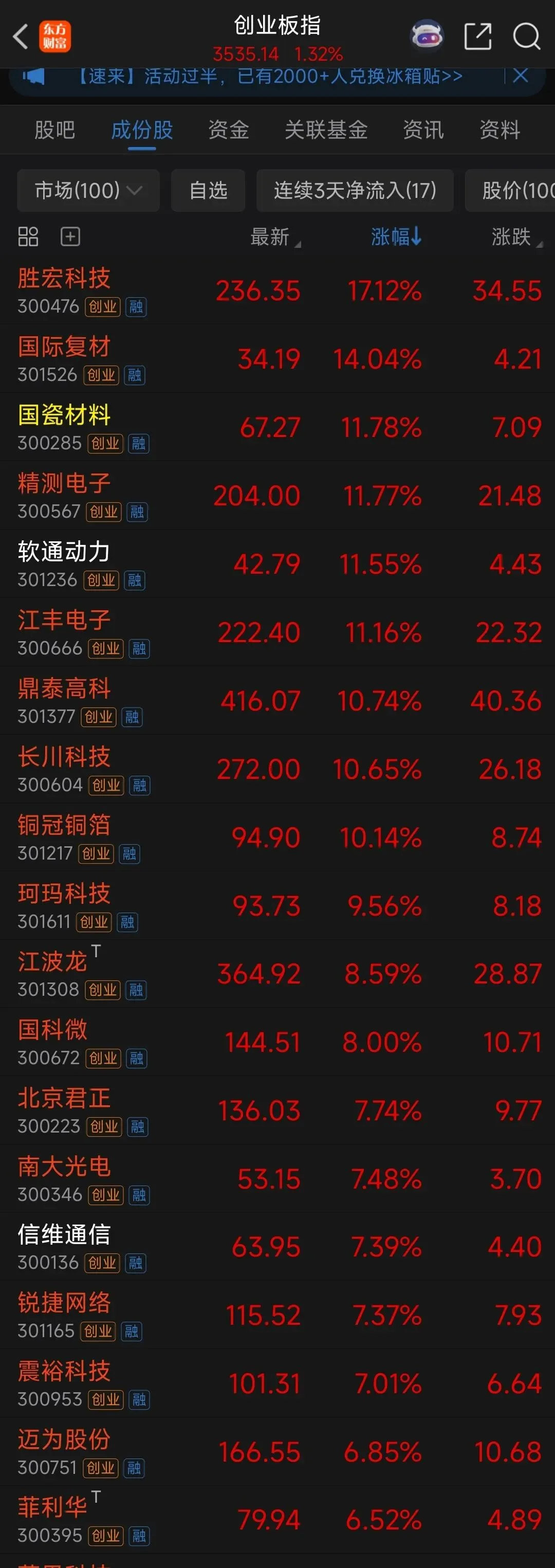Switch list layout with the grid icon
Viewport: 555px width, 1568px height.
pyautogui.click(x=28, y=236)
